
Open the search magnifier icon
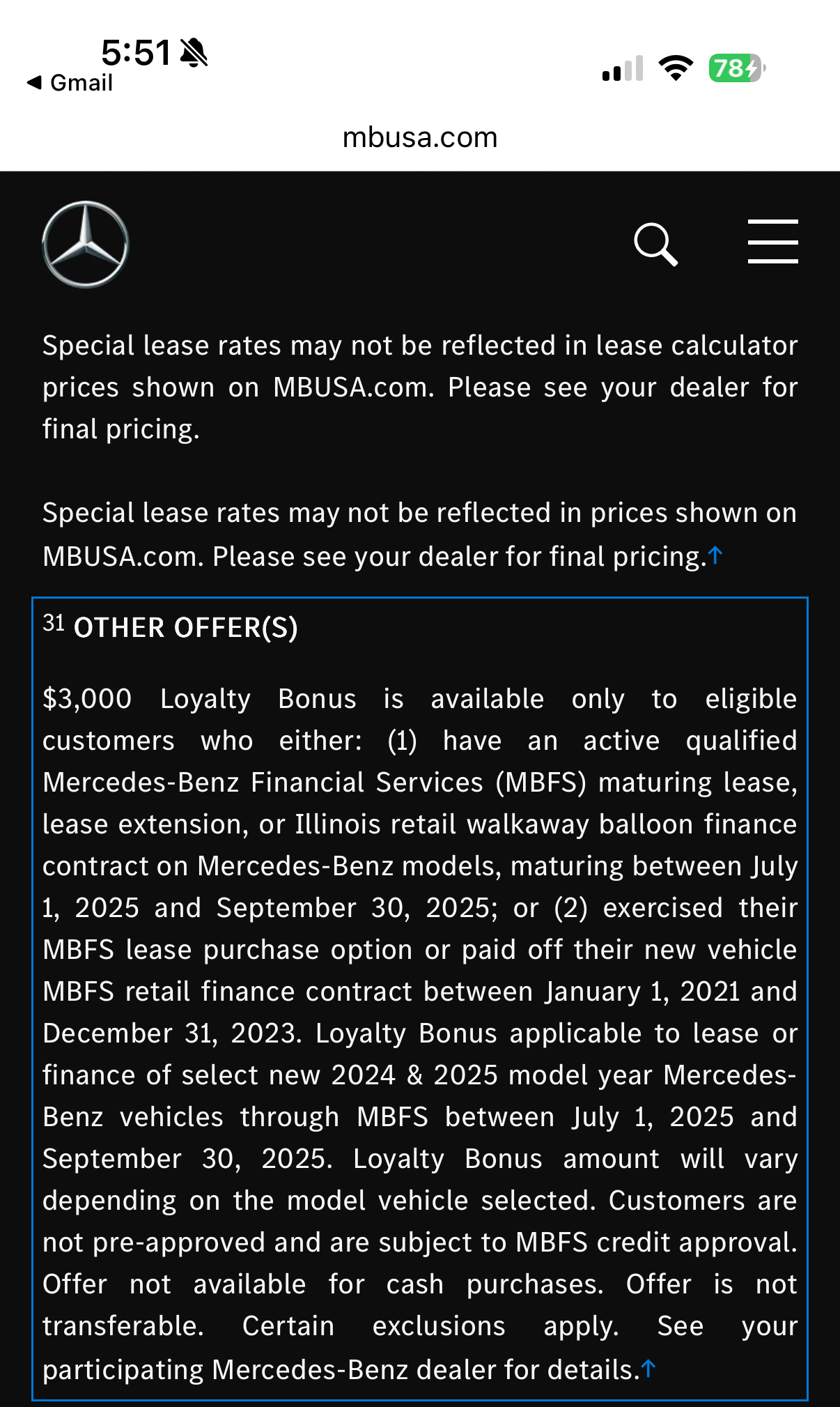coord(655,245)
